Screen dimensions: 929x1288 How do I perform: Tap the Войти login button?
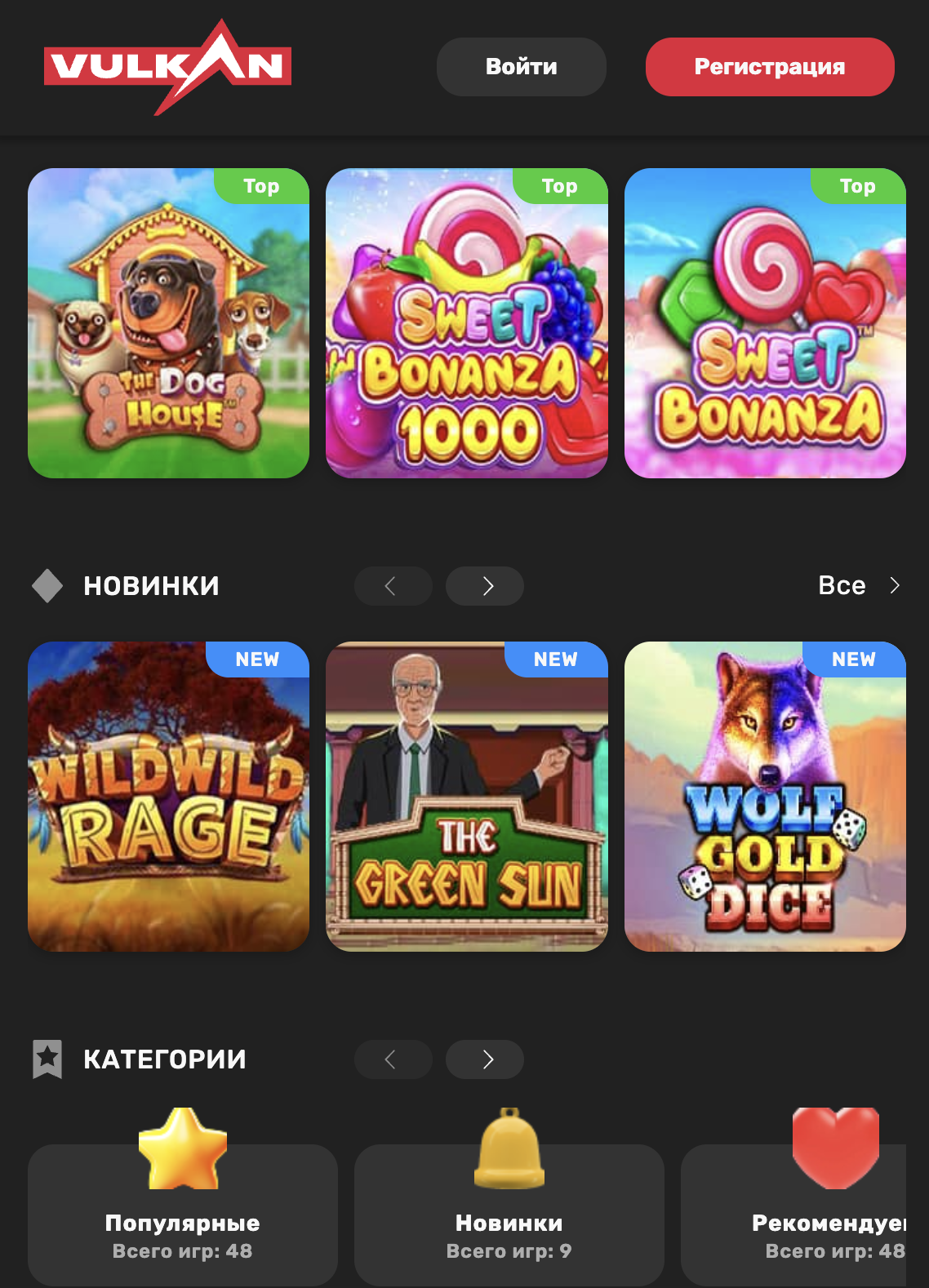(x=521, y=67)
